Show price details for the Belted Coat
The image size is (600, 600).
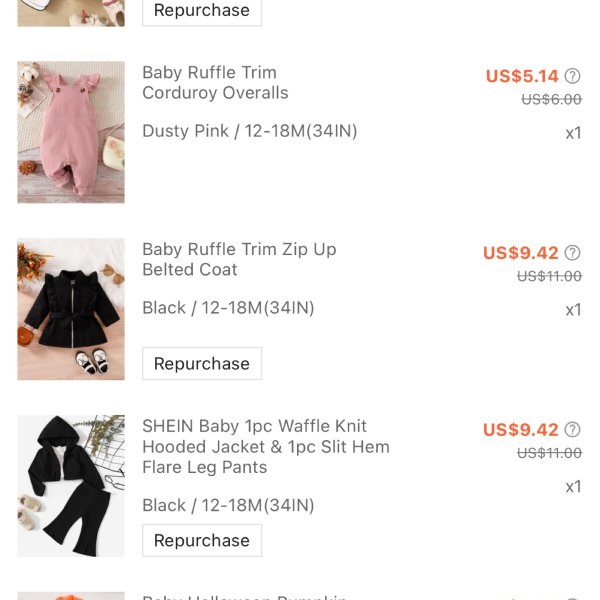[573, 253]
